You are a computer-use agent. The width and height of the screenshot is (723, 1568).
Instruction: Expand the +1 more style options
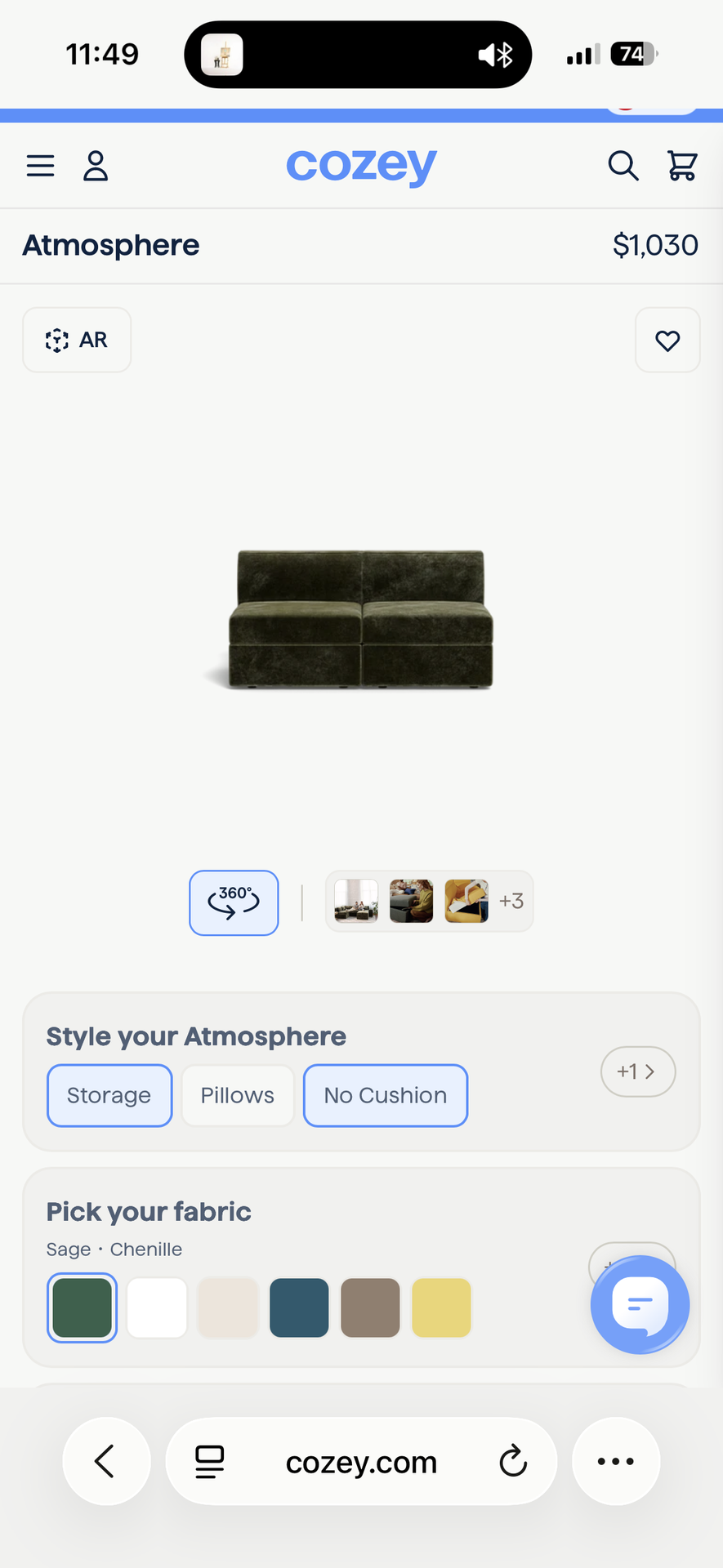tap(637, 1071)
